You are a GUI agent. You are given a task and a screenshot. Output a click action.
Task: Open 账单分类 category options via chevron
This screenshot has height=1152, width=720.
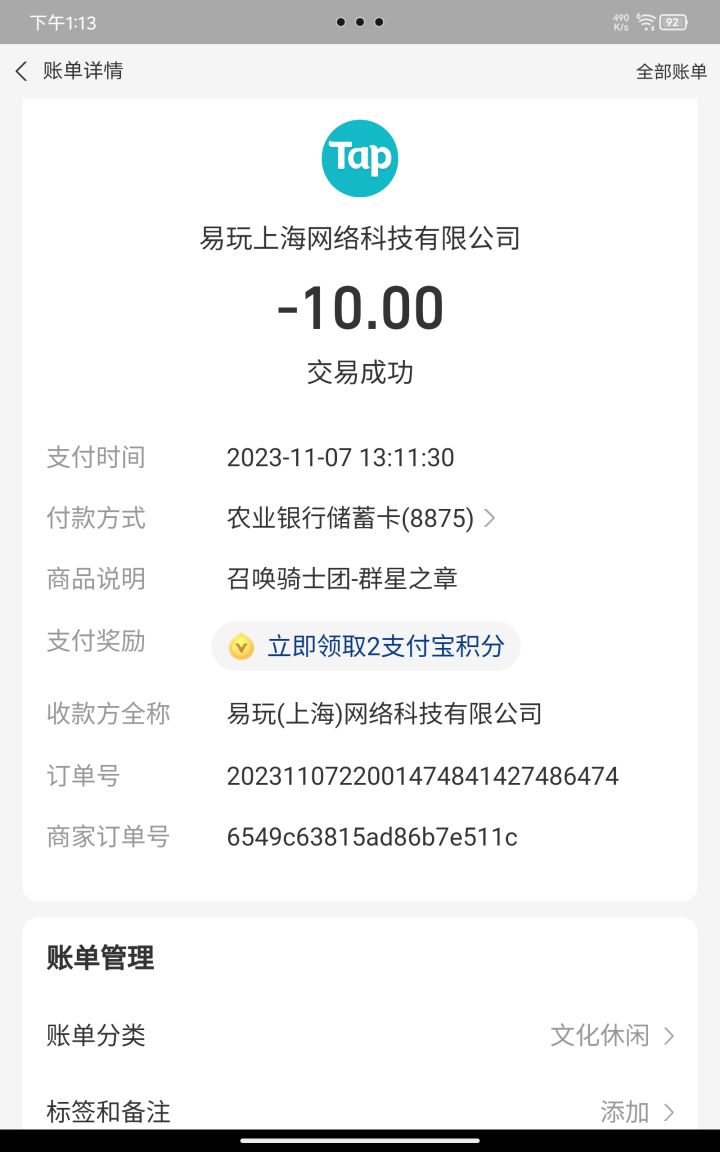(x=670, y=1036)
